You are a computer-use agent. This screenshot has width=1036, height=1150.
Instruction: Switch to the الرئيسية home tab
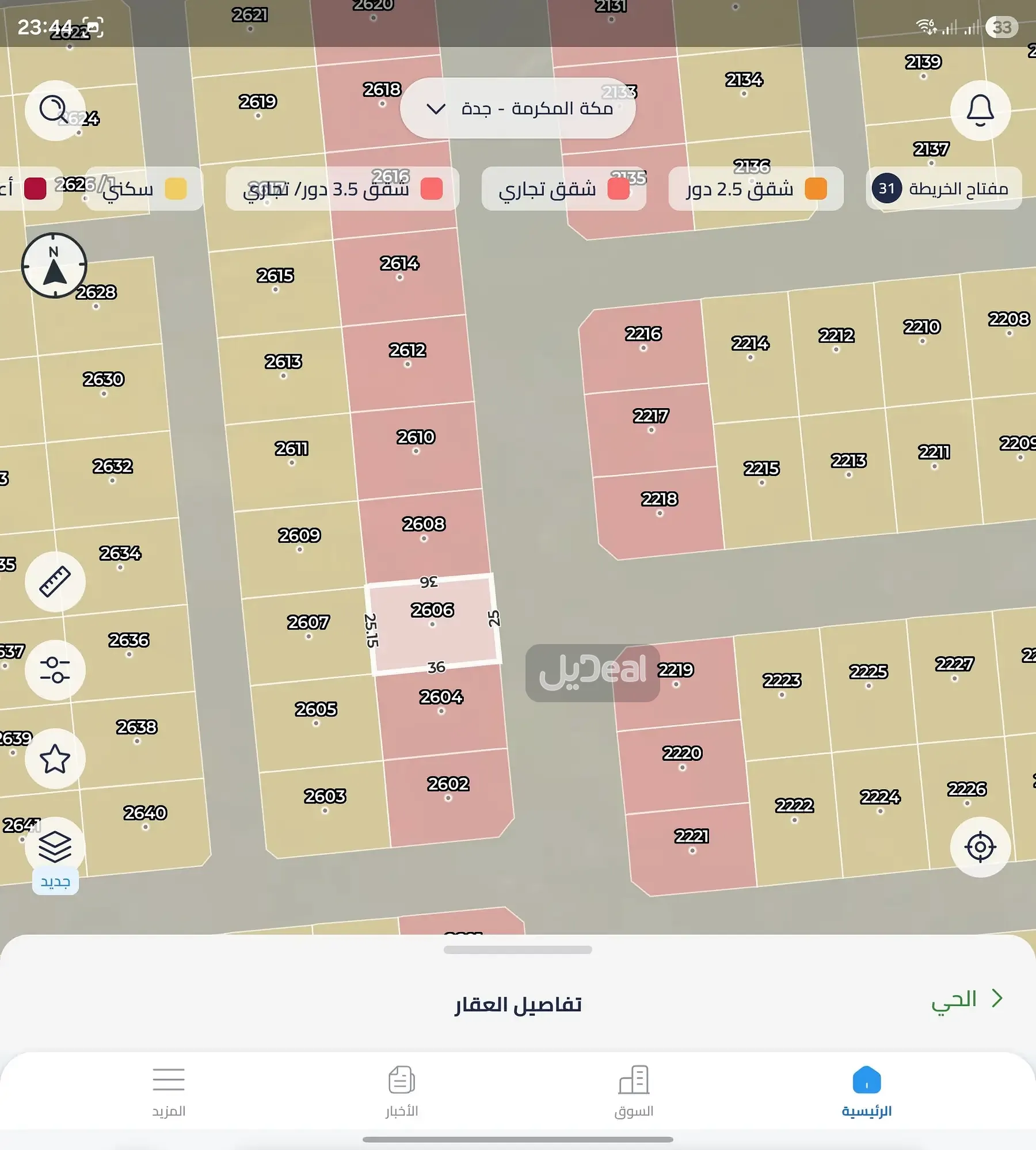(866, 1091)
